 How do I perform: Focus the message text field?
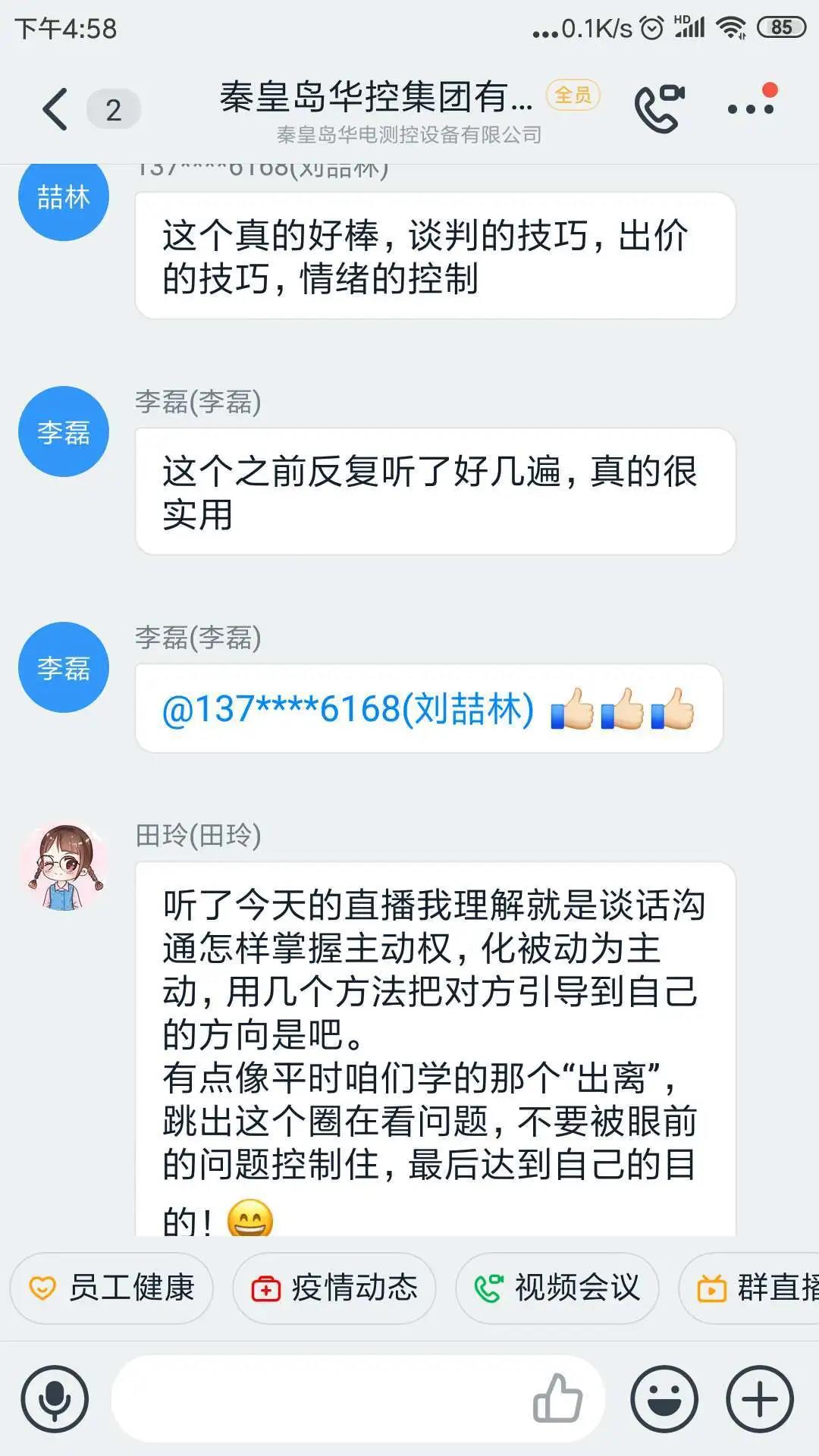tap(318, 1399)
